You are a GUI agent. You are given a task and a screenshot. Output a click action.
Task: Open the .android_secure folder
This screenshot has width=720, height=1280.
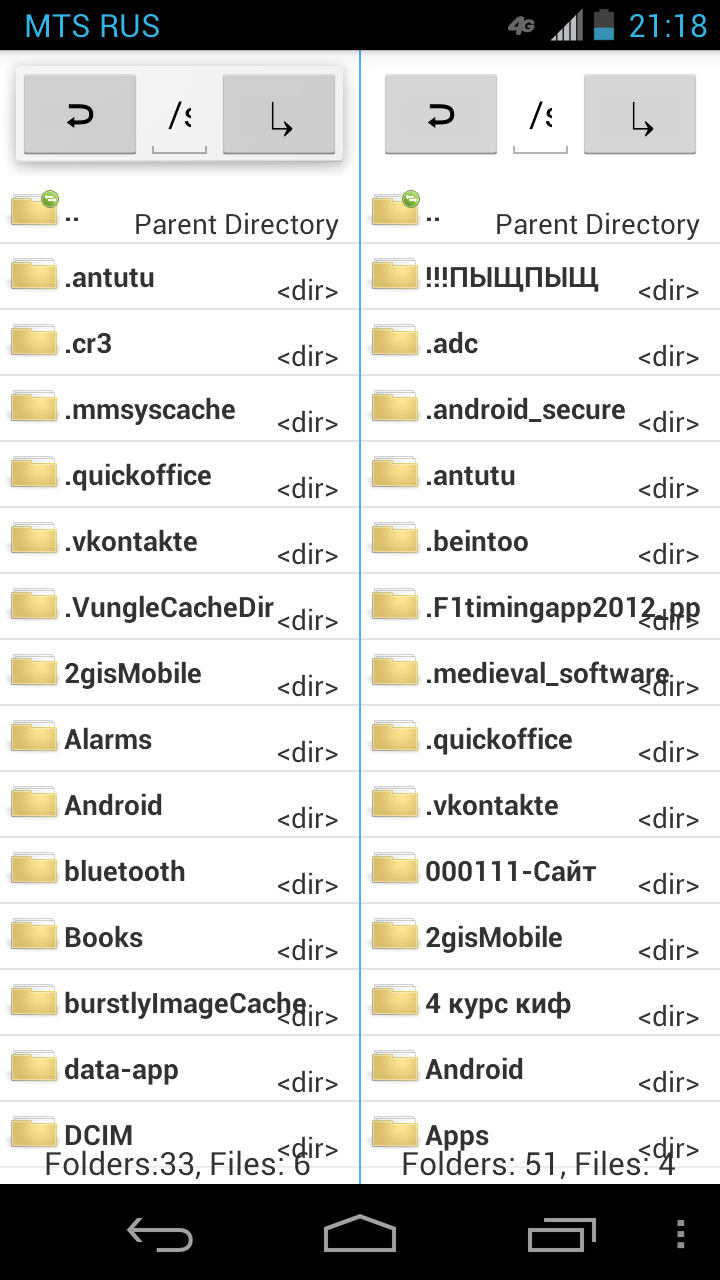[540, 409]
